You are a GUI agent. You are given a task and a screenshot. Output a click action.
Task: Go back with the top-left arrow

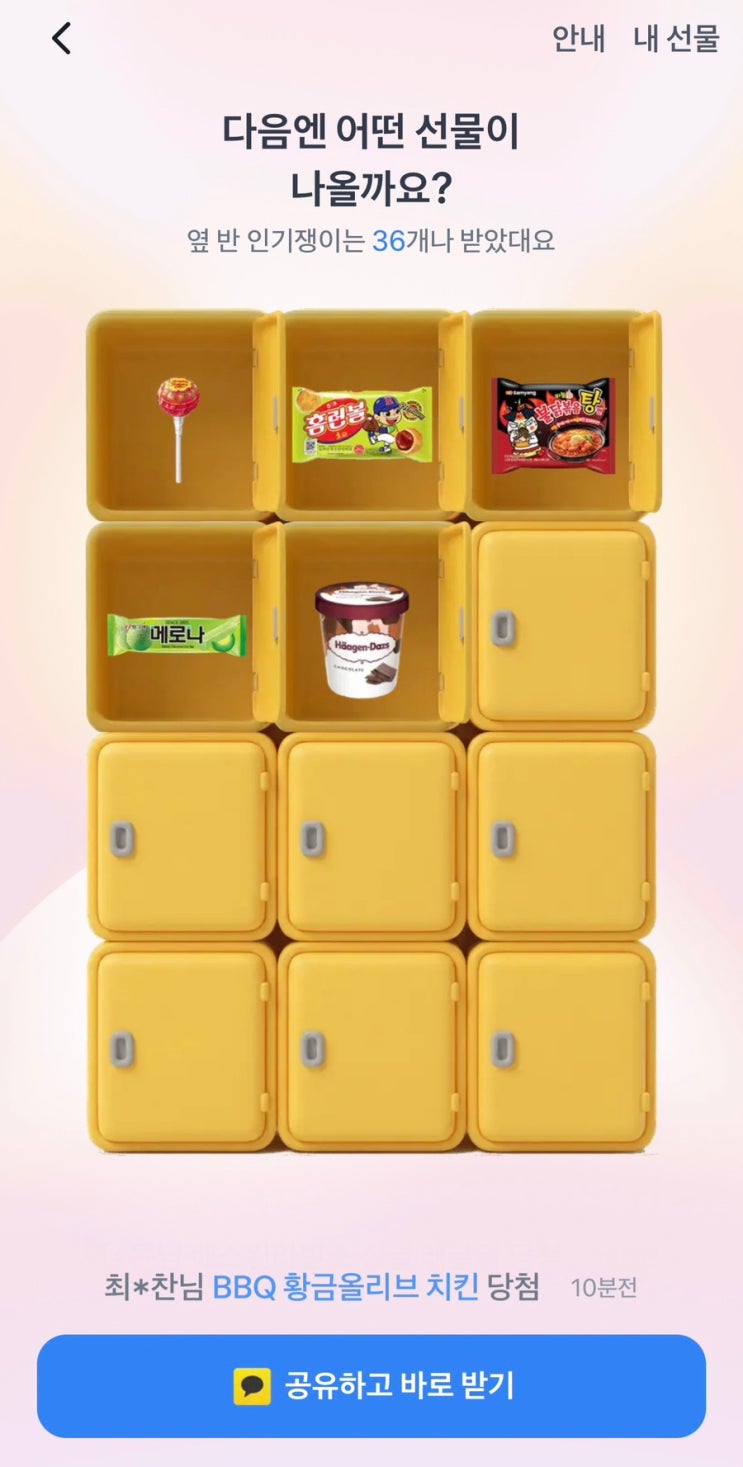[x=62, y=39]
